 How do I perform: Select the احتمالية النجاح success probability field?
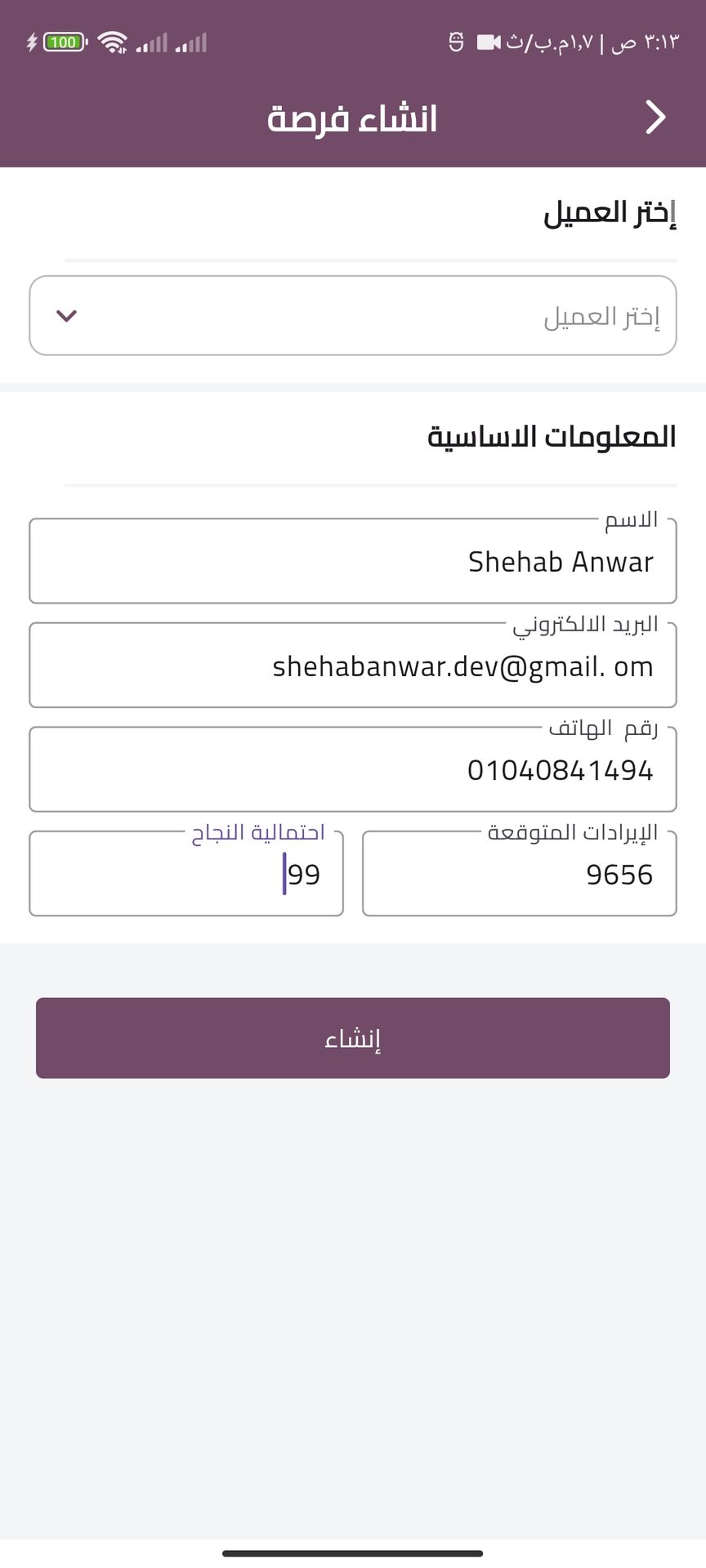(x=186, y=875)
